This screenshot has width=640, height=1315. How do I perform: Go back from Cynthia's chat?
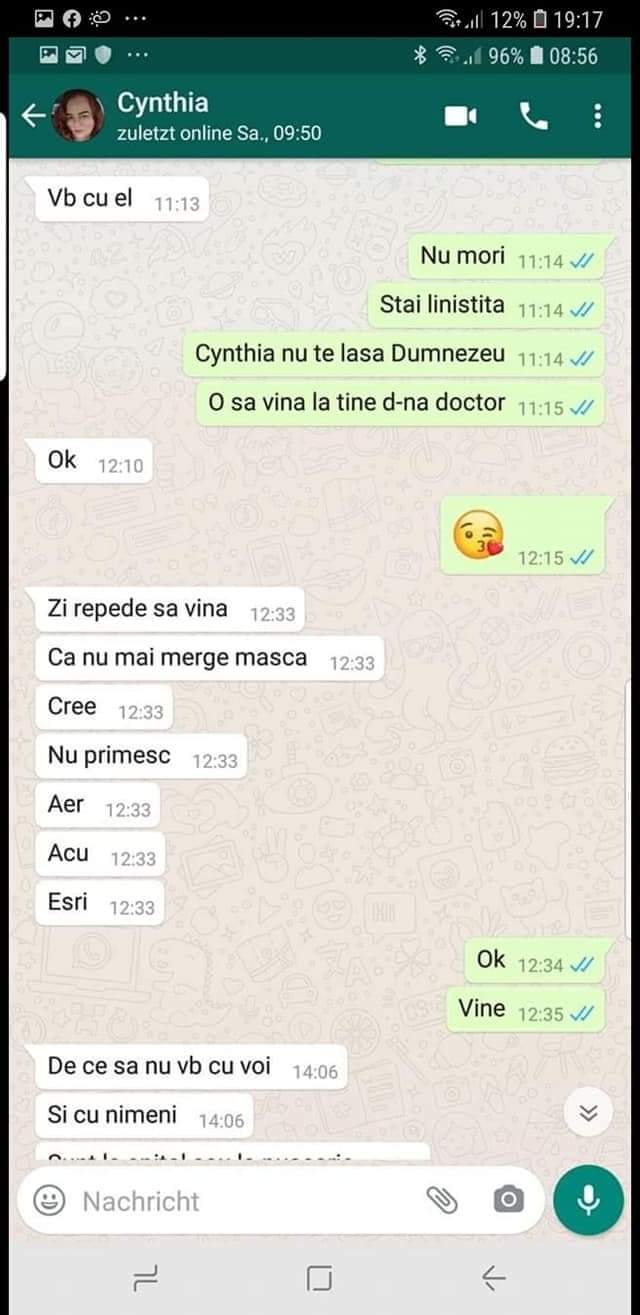coord(33,116)
